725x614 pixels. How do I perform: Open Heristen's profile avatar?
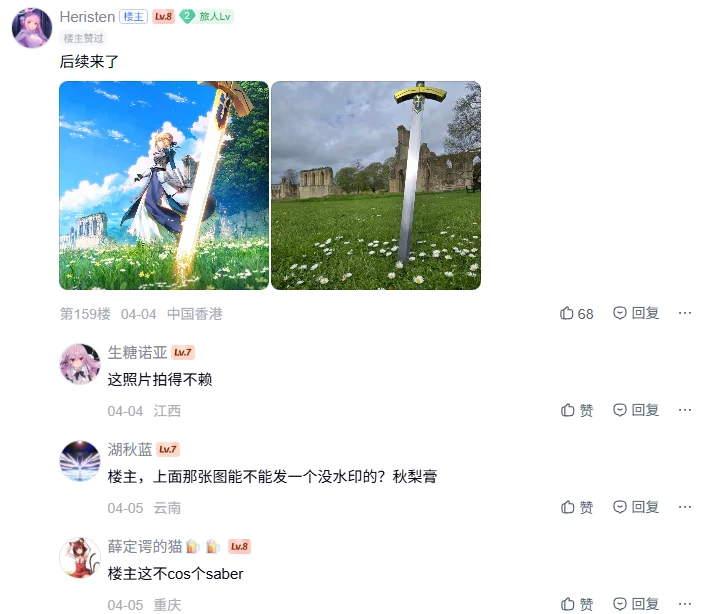pyautogui.click(x=32, y=27)
